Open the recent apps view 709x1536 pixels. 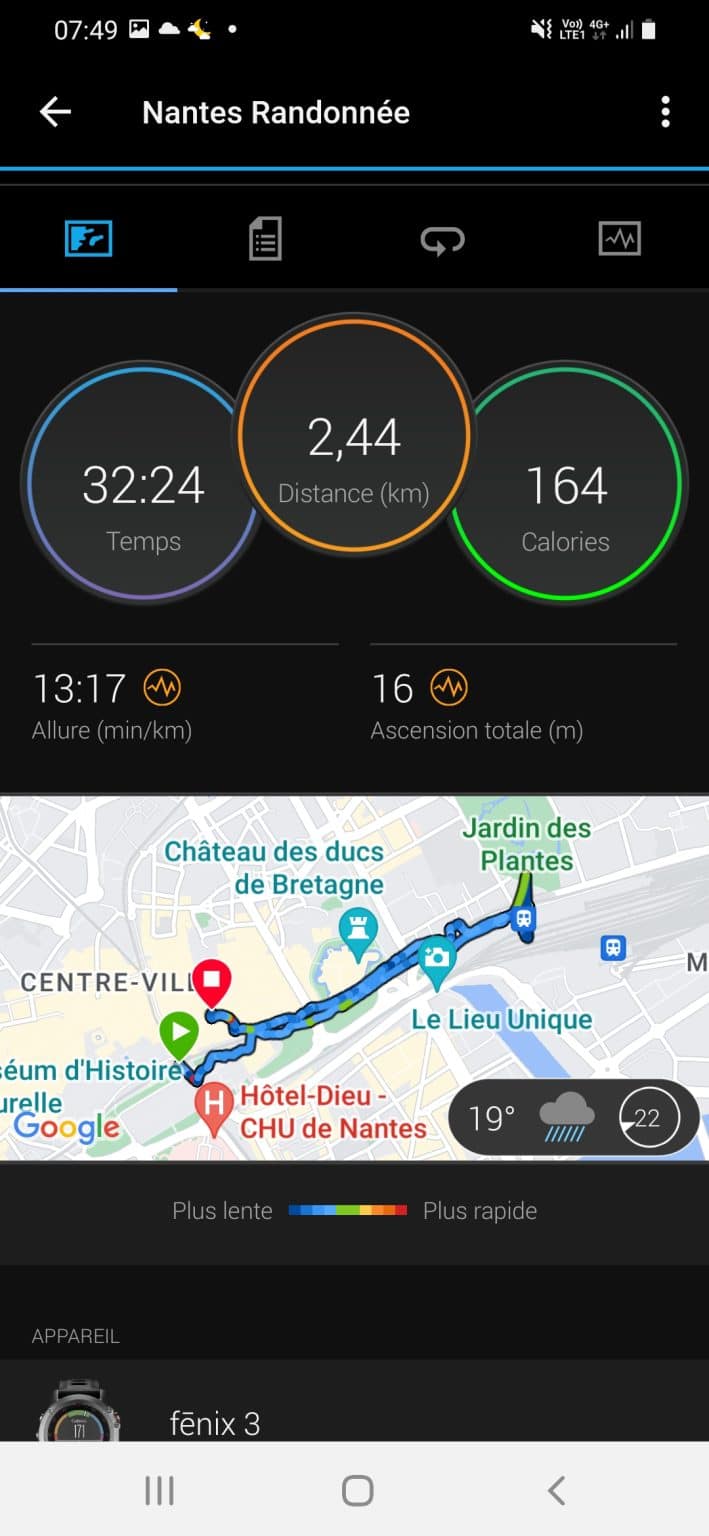click(160, 1490)
